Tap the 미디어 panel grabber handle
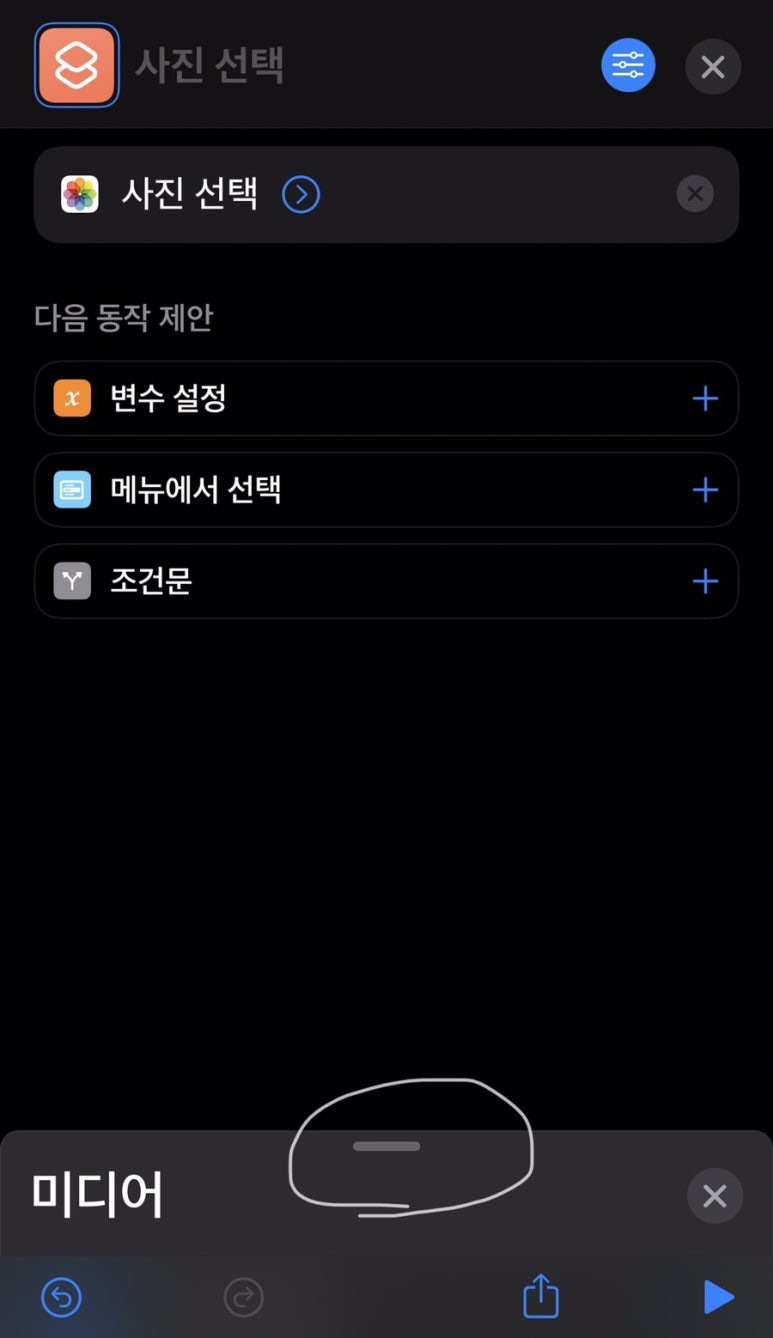The width and height of the screenshot is (773, 1338). [x=387, y=1147]
